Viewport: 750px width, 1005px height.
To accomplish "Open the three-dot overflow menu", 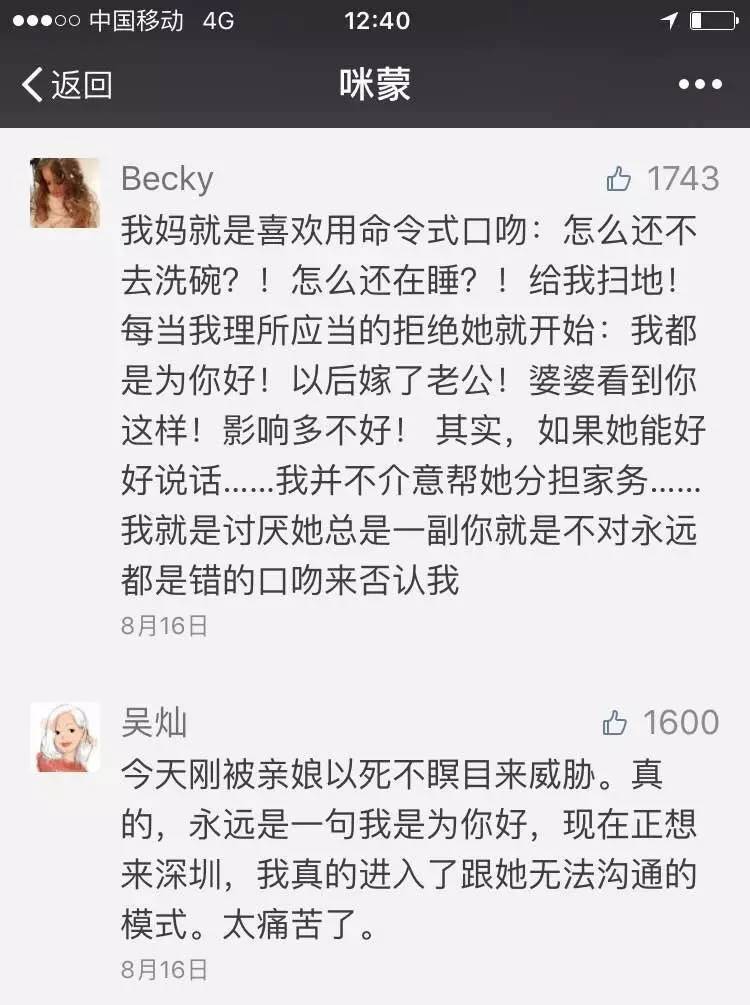I will pos(699,85).
